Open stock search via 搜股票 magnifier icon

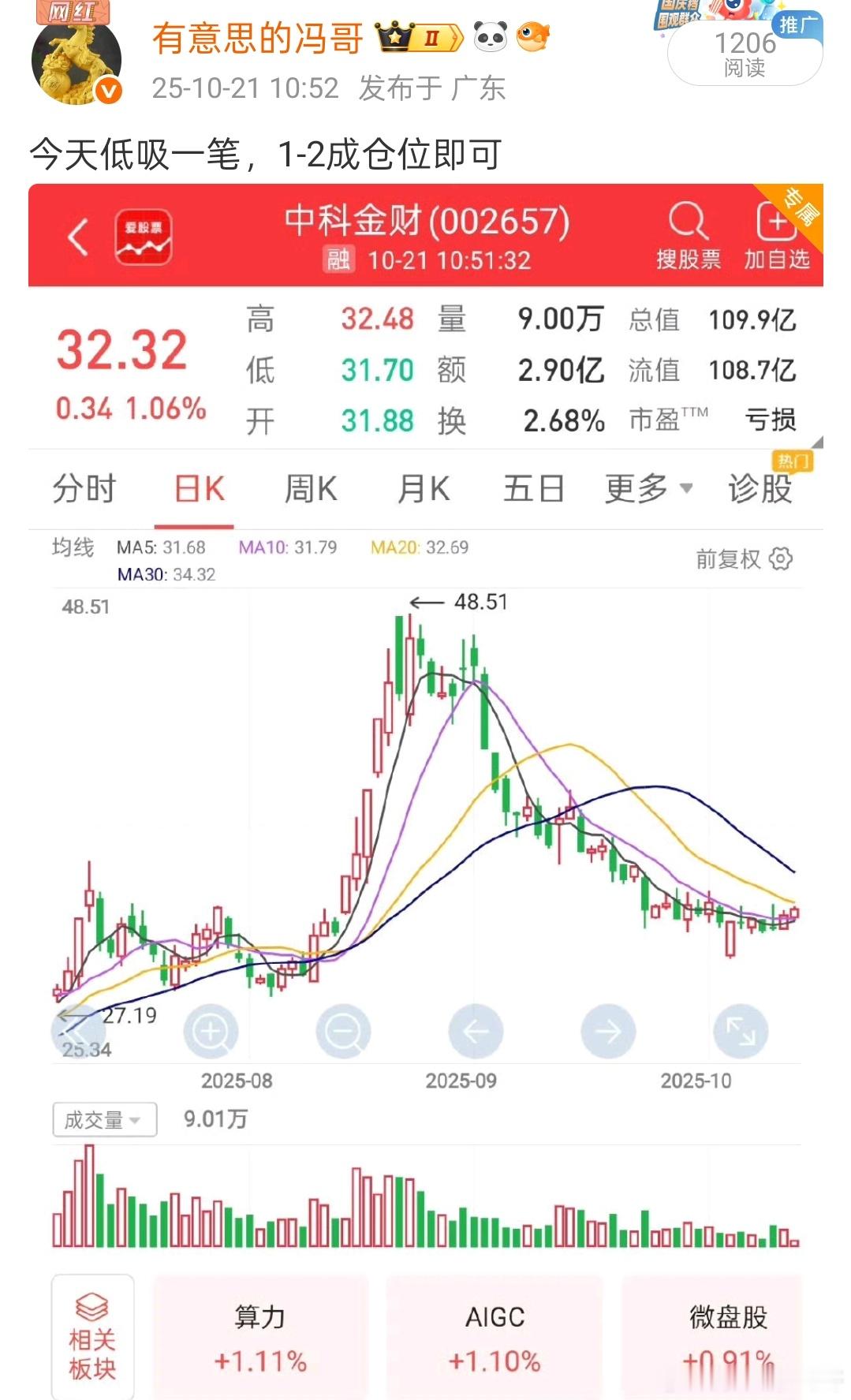click(689, 223)
